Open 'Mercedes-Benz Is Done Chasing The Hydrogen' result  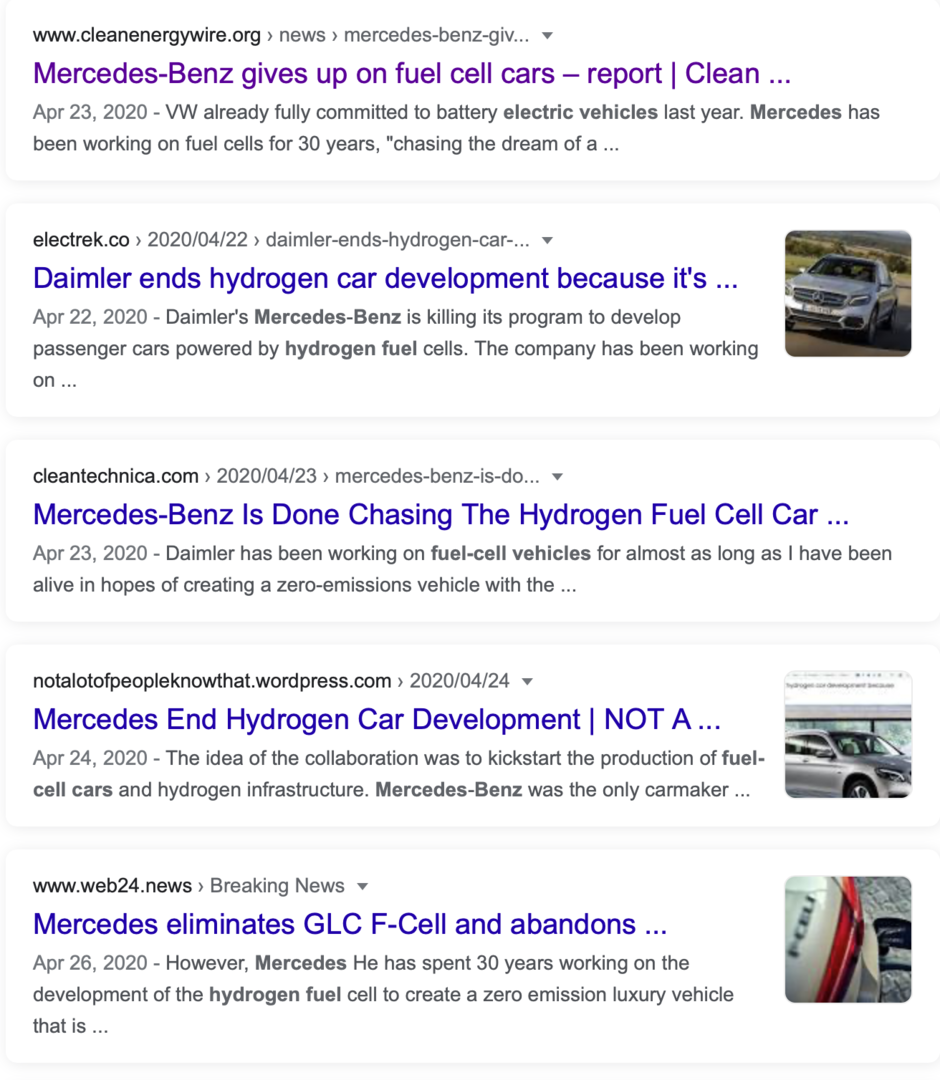(x=440, y=515)
